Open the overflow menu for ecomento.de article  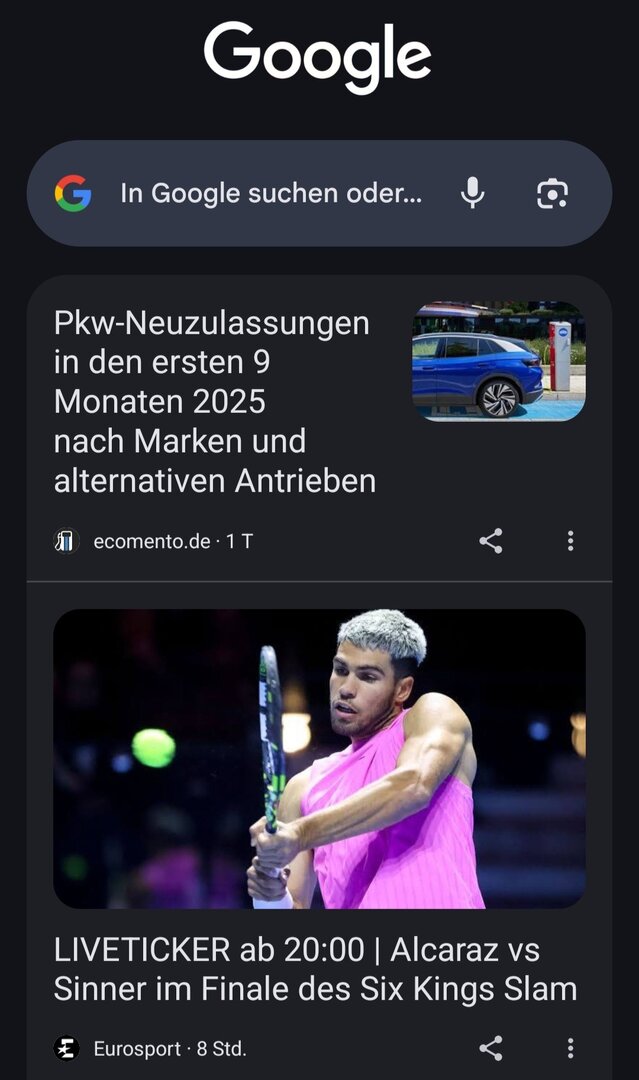point(570,541)
